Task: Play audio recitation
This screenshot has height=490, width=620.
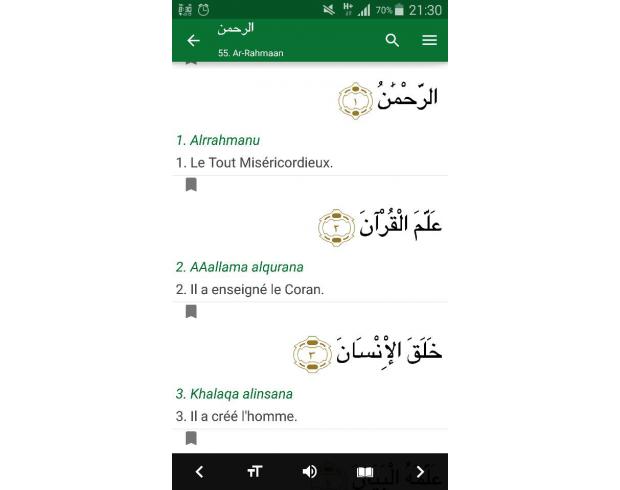Action: point(310,472)
